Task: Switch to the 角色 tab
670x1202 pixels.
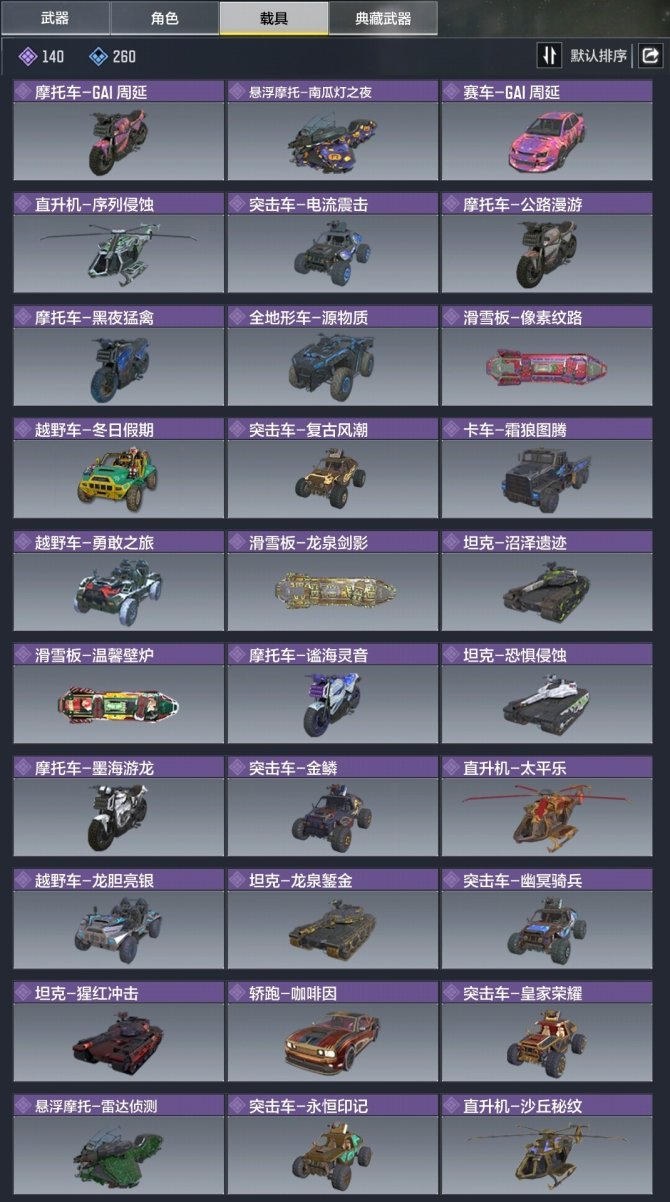Action: [x=164, y=18]
